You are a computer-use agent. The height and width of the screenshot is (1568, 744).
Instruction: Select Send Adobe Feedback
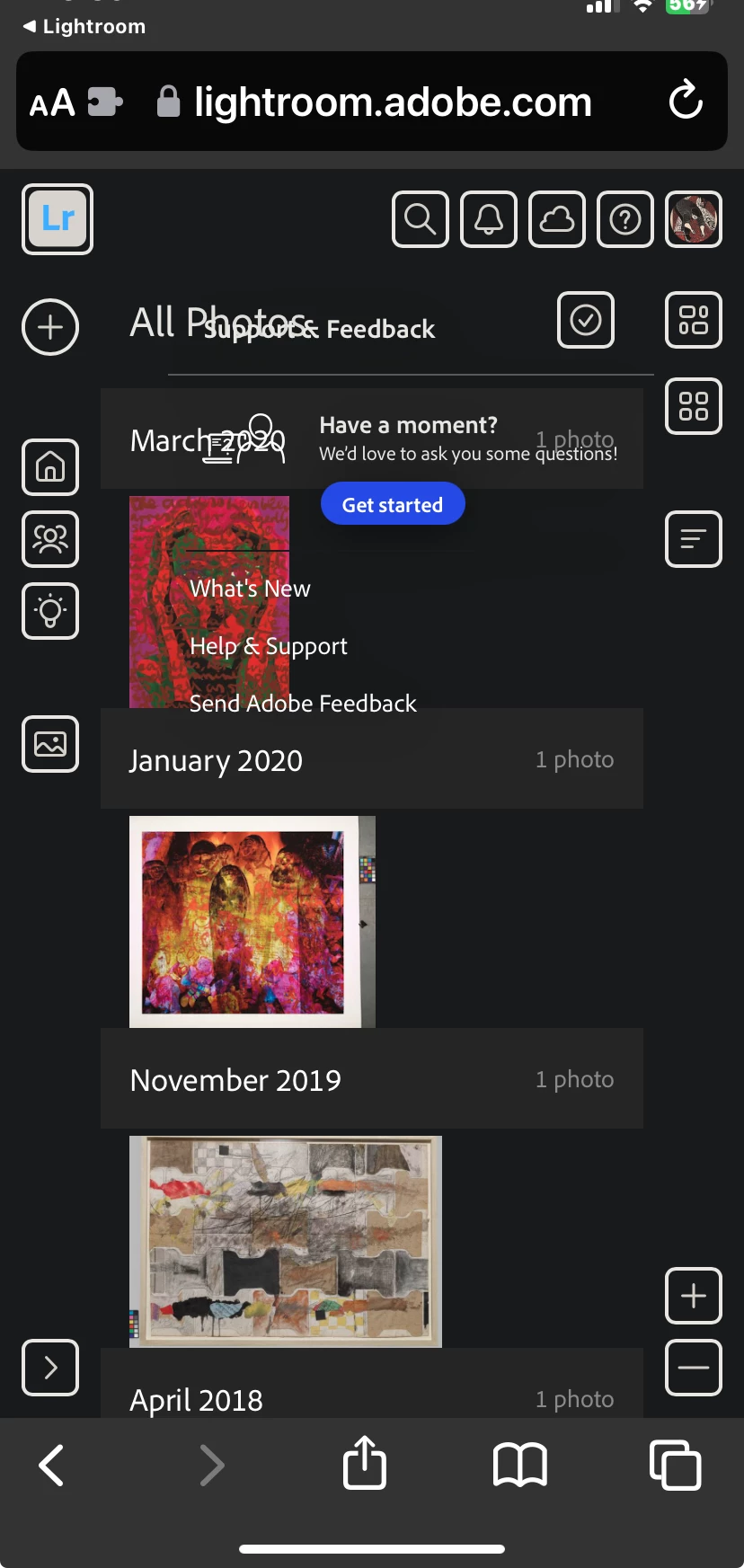coord(303,704)
